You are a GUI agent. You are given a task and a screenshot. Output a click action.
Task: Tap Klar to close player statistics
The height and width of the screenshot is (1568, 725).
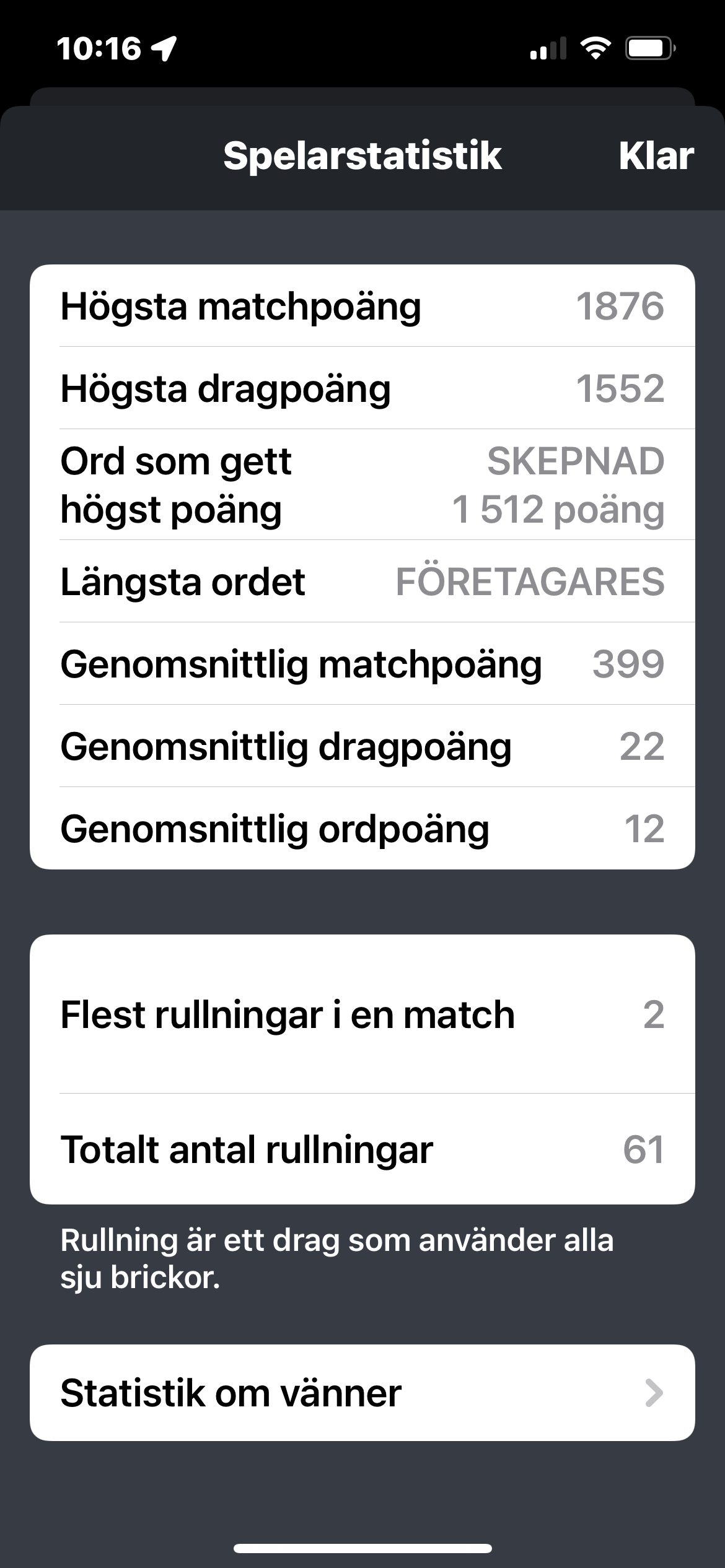pyautogui.click(x=656, y=156)
